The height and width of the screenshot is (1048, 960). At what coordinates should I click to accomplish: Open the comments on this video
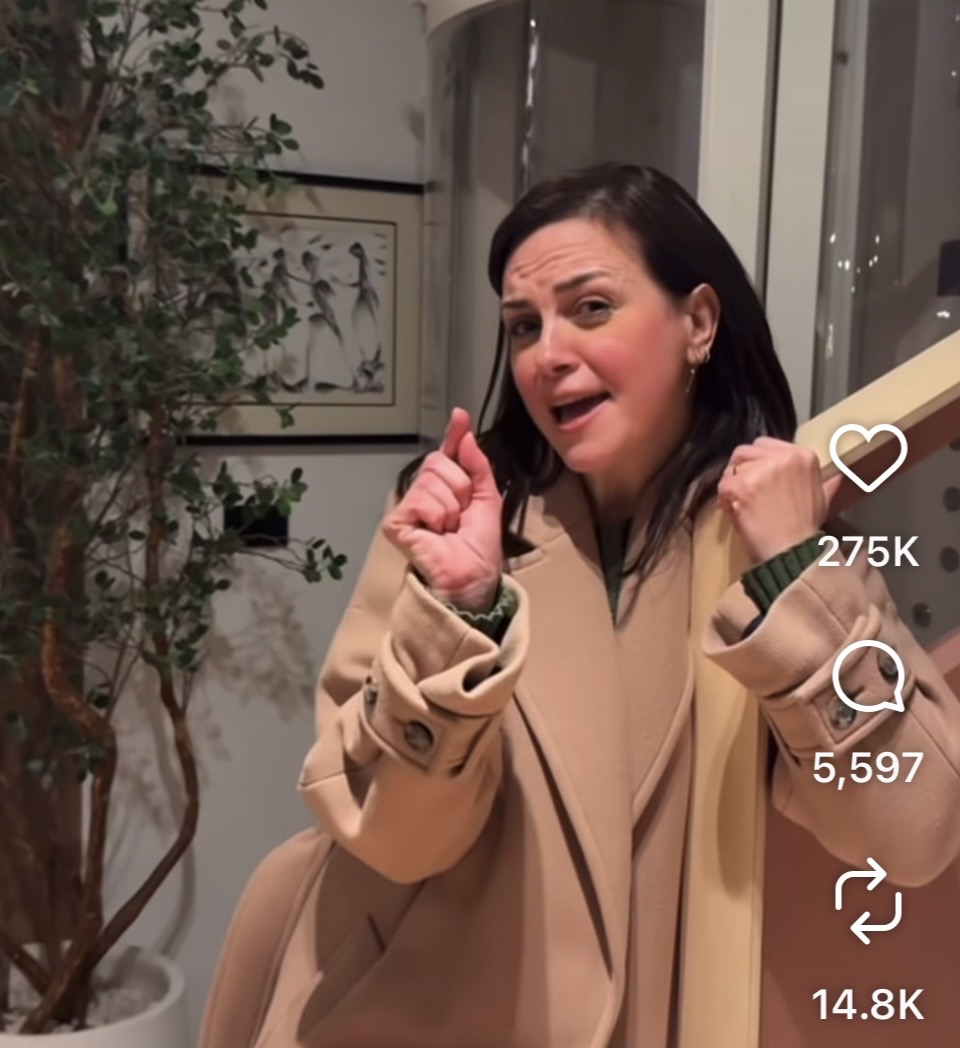[868, 677]
